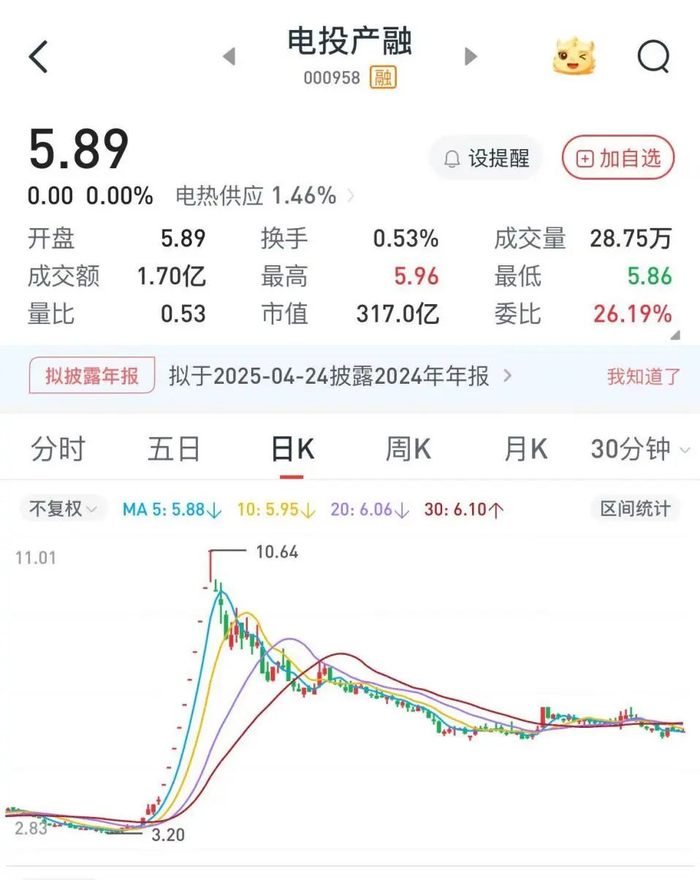Switch to the 周K chart tab

(408, 450)
